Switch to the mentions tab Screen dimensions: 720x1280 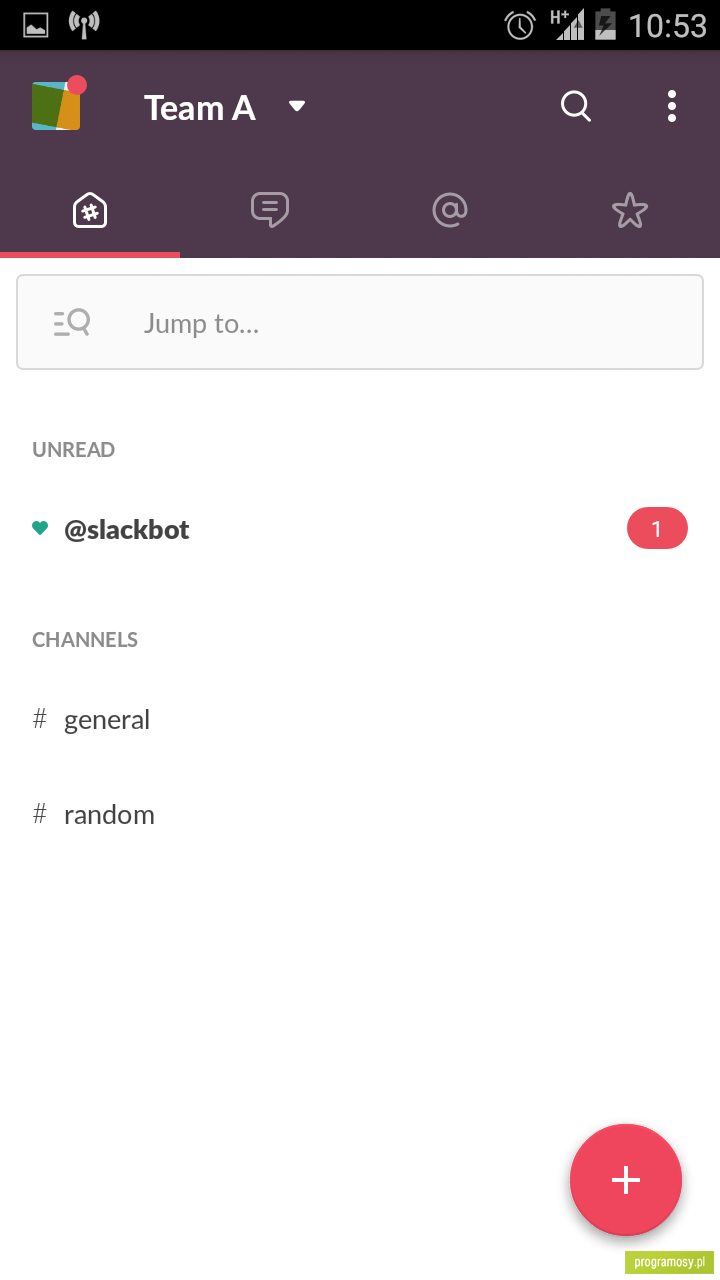click(450, 210)
